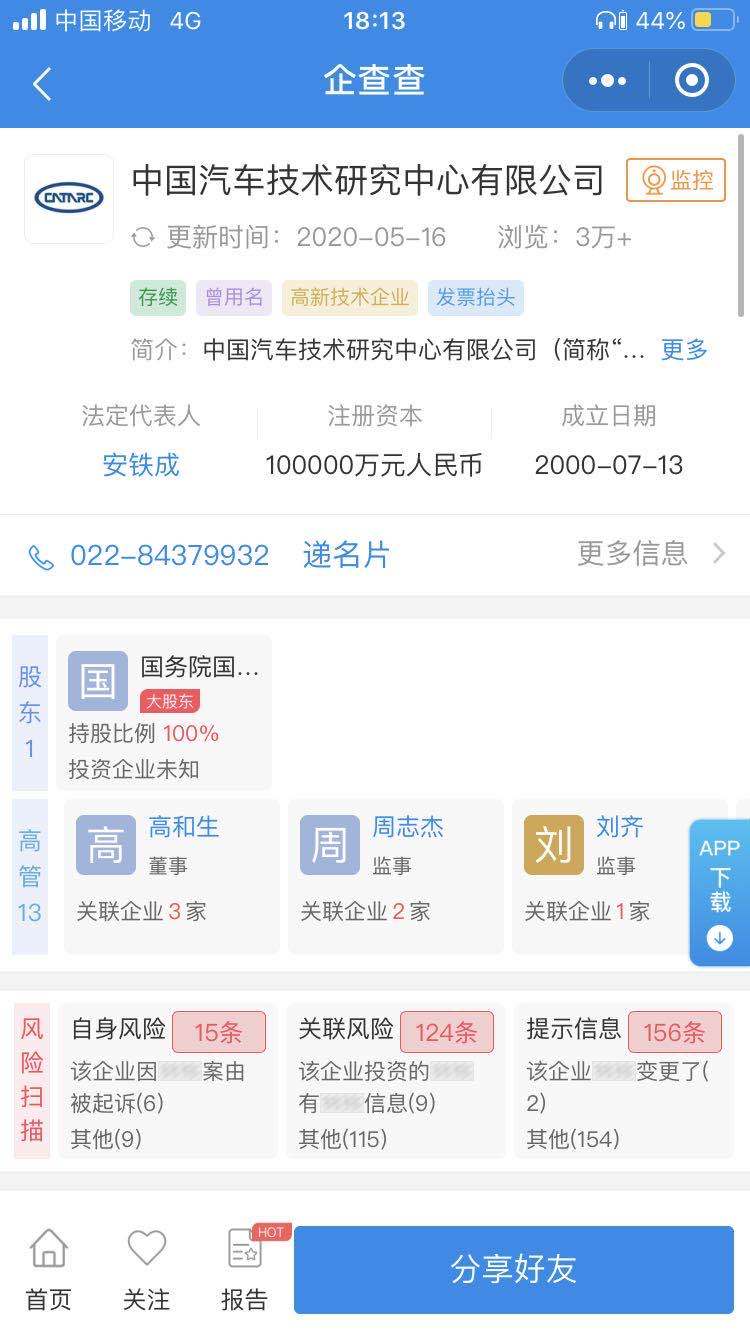Select the 曾用名 tag
Screen dimensions: 750x1334
[234, 297]
